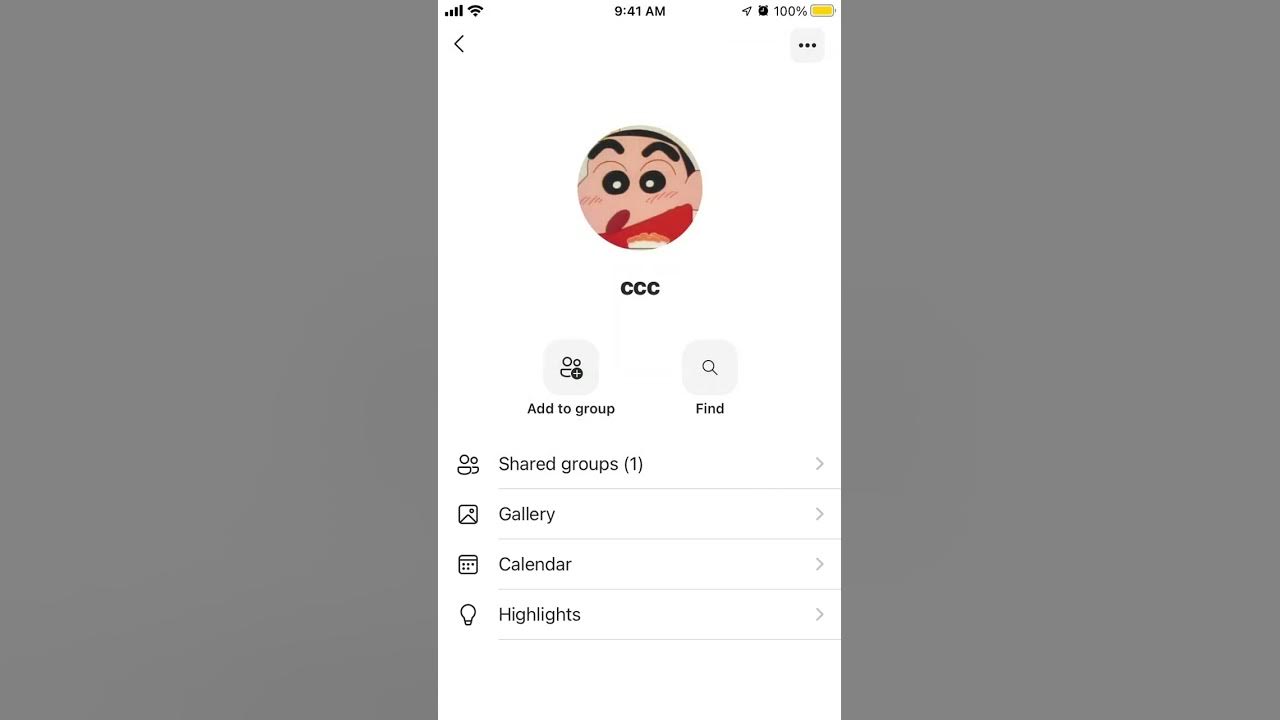Image resolution: width=1280 pixels, height=720 pixels.
Task: Go back using the top-left arrow
Action: pos(459,44)
